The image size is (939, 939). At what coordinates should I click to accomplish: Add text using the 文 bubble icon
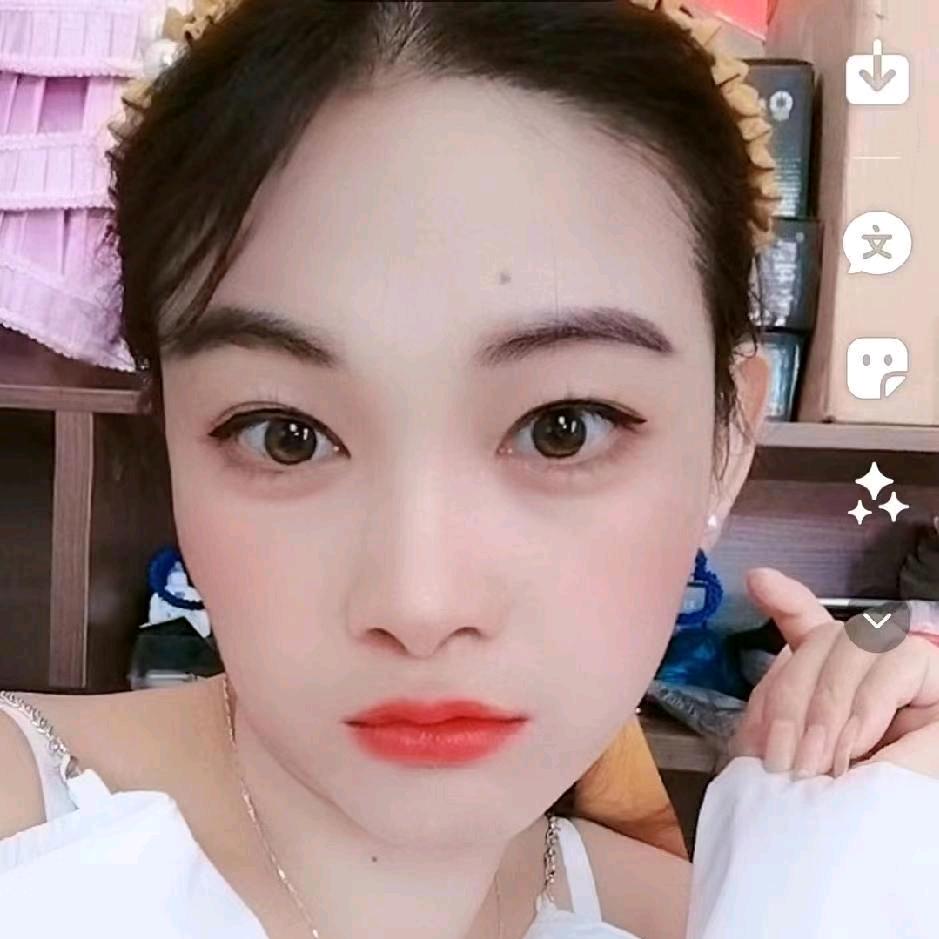click(x=877, y=243)
